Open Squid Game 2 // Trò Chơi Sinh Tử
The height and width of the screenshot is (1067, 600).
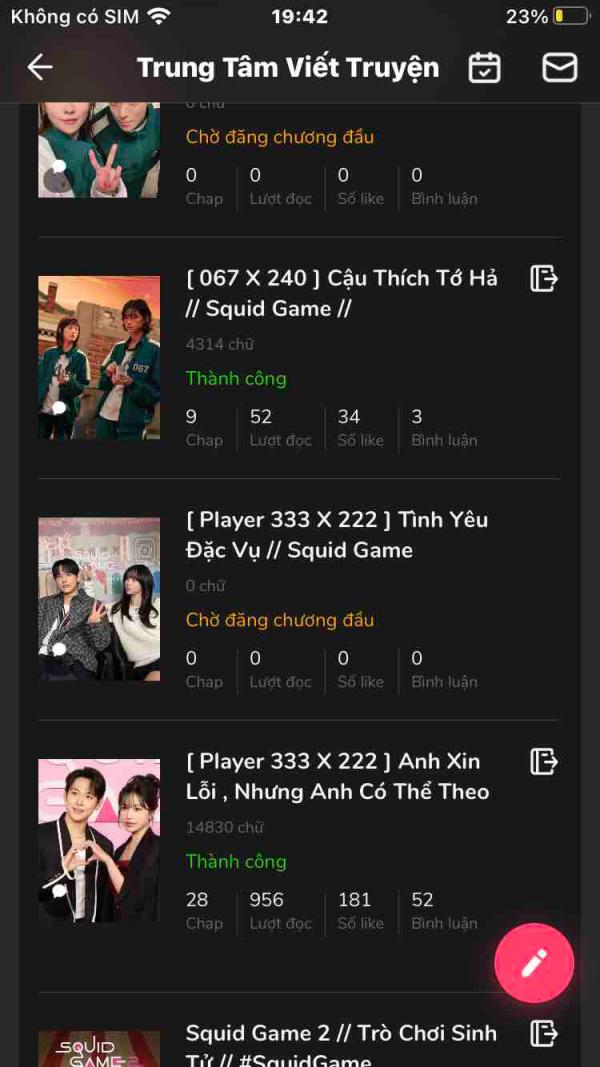[340, 1043]
